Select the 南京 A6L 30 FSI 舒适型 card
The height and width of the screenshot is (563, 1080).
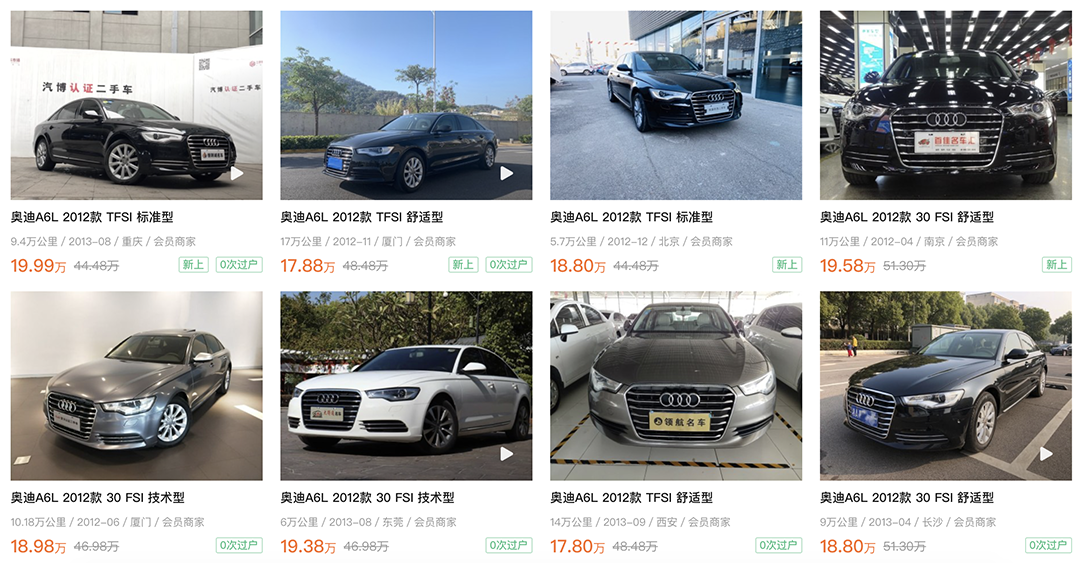coord(945,105)
